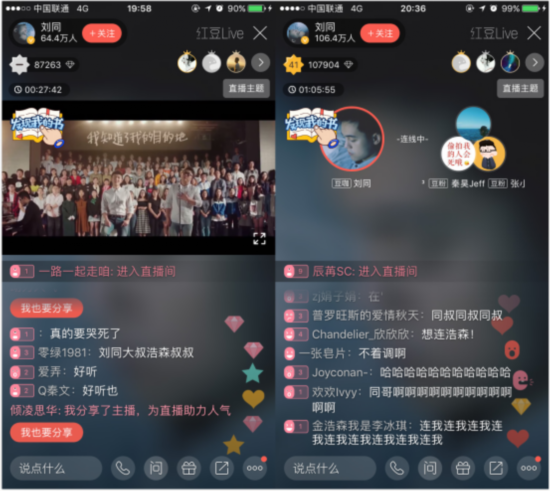Tap the 说点什么 field in the 20:36 screen
This screenshot has width=550, height=491.
coord(330,468)
